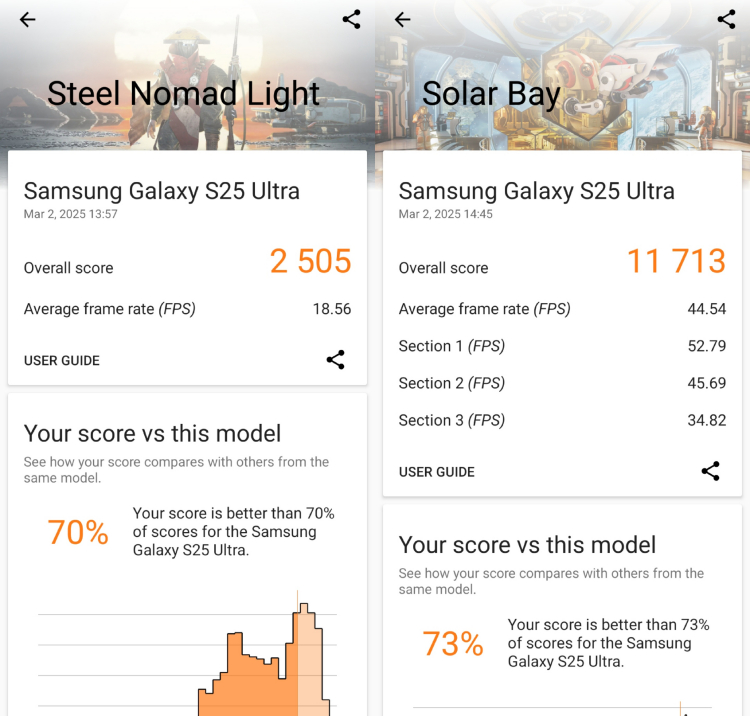Tap share icon in the Steel Nomad Light score card

tap(336, 360)
